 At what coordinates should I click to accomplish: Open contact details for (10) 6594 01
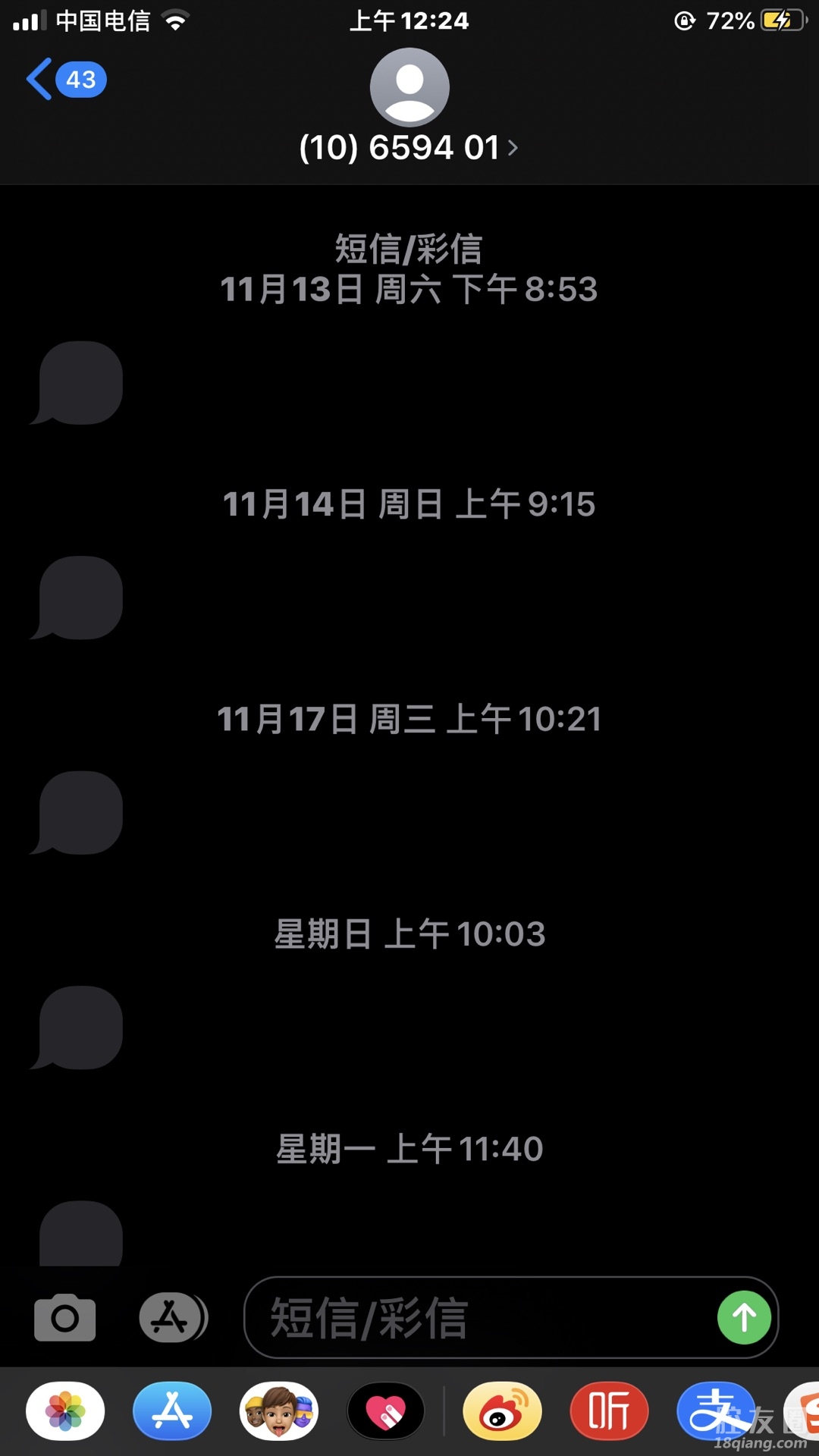pyautogui.click(x=409, y=146)
